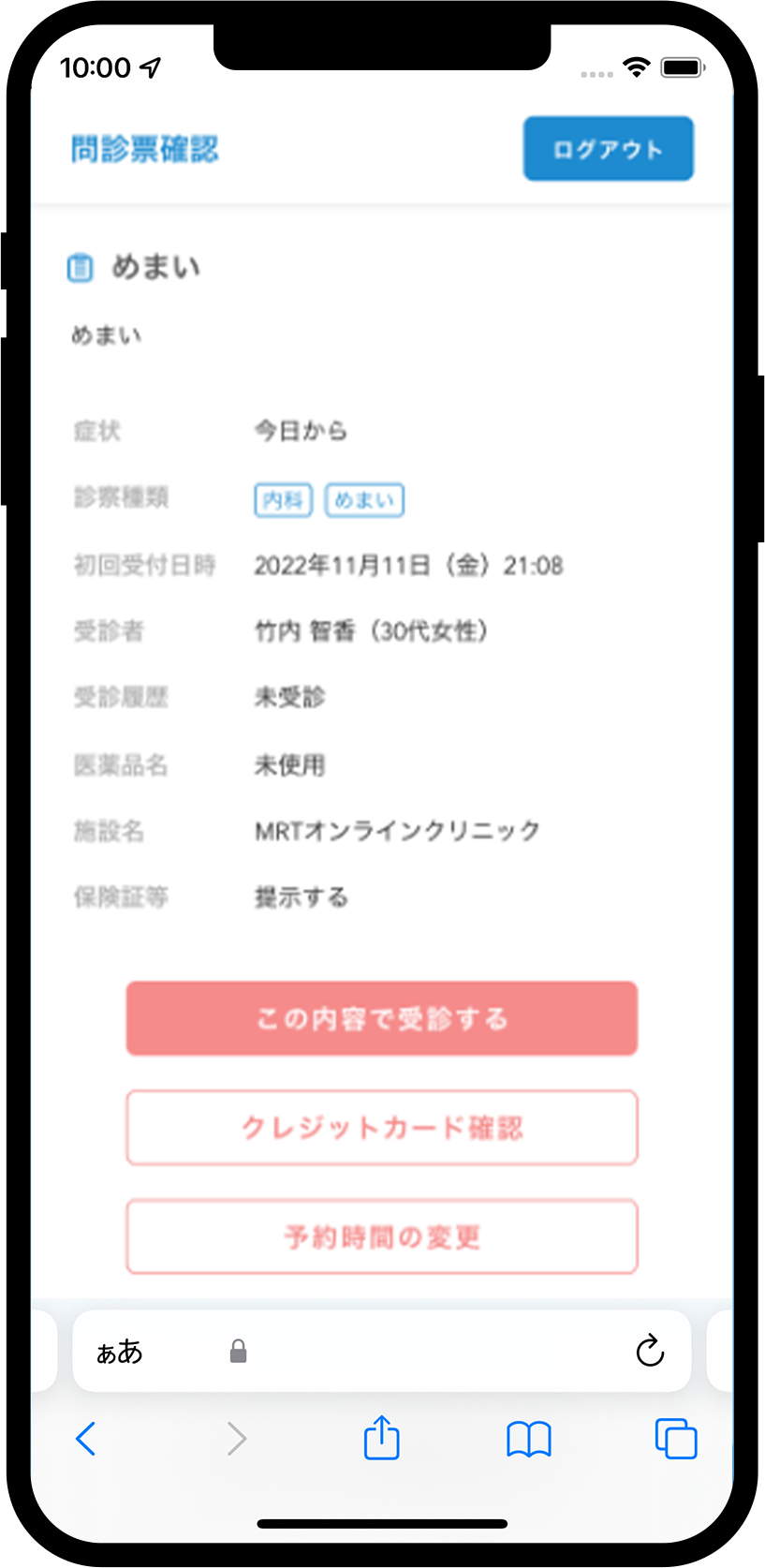Open クレジットカード確認
765x1568 pixels.
382,1128
